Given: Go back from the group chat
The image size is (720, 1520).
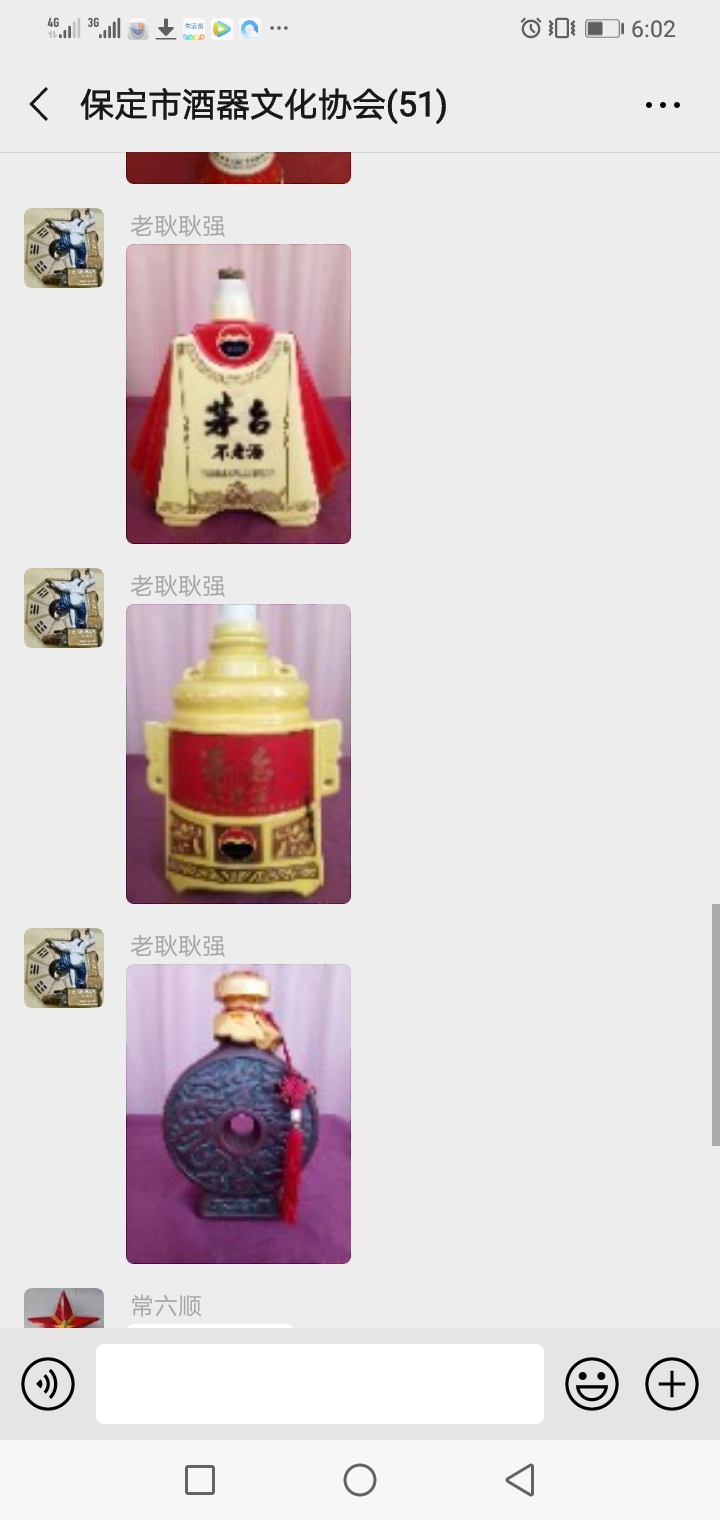Looking at the screenshot, I should [x=40, y=105].
